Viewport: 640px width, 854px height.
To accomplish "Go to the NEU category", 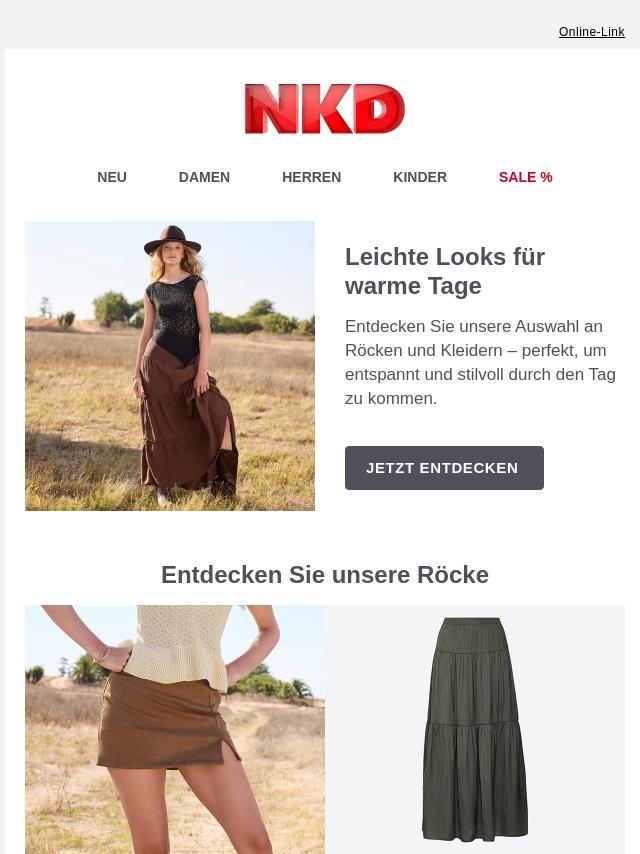I will tap(112, 177).
